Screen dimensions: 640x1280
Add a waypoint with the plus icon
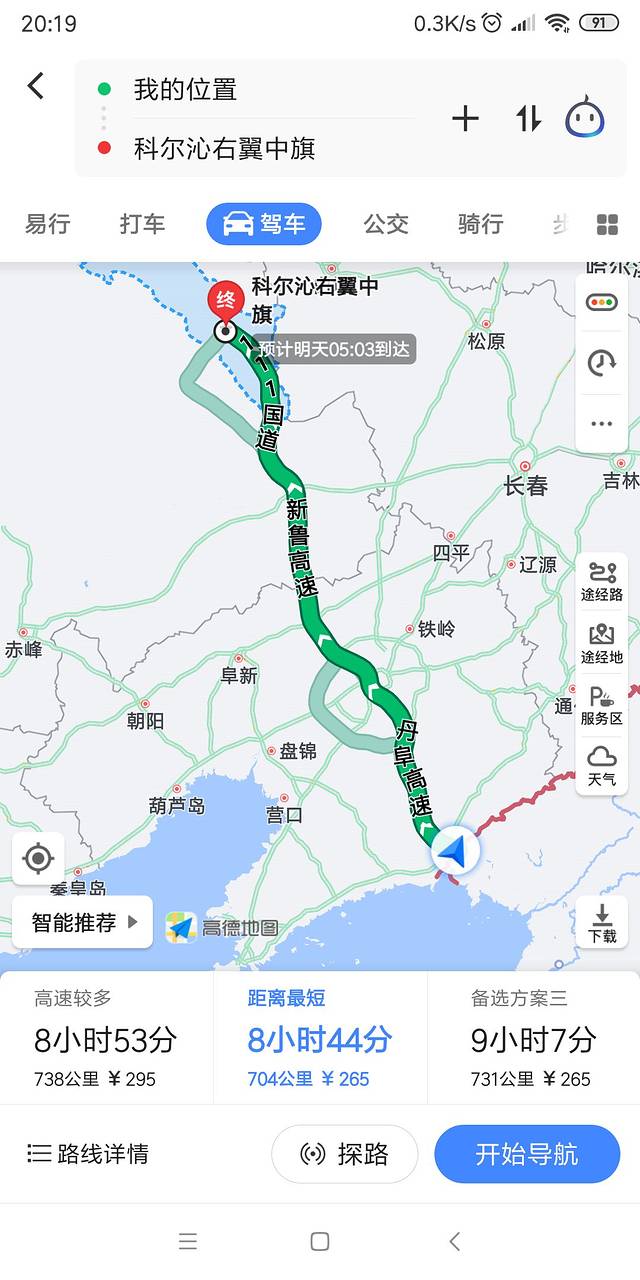coord(465,119)
